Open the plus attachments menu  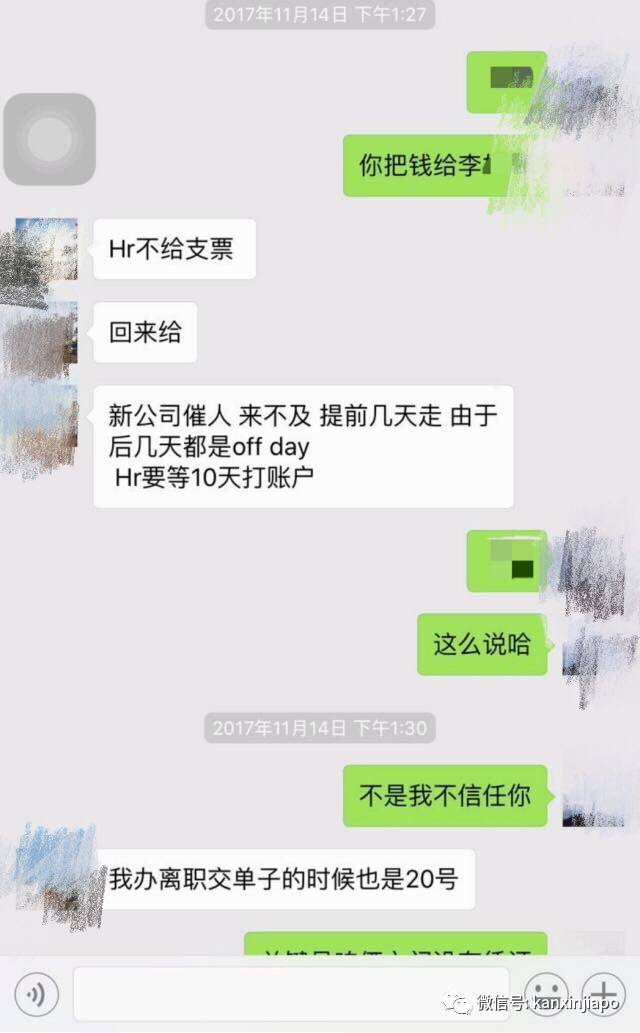point(604,994)
